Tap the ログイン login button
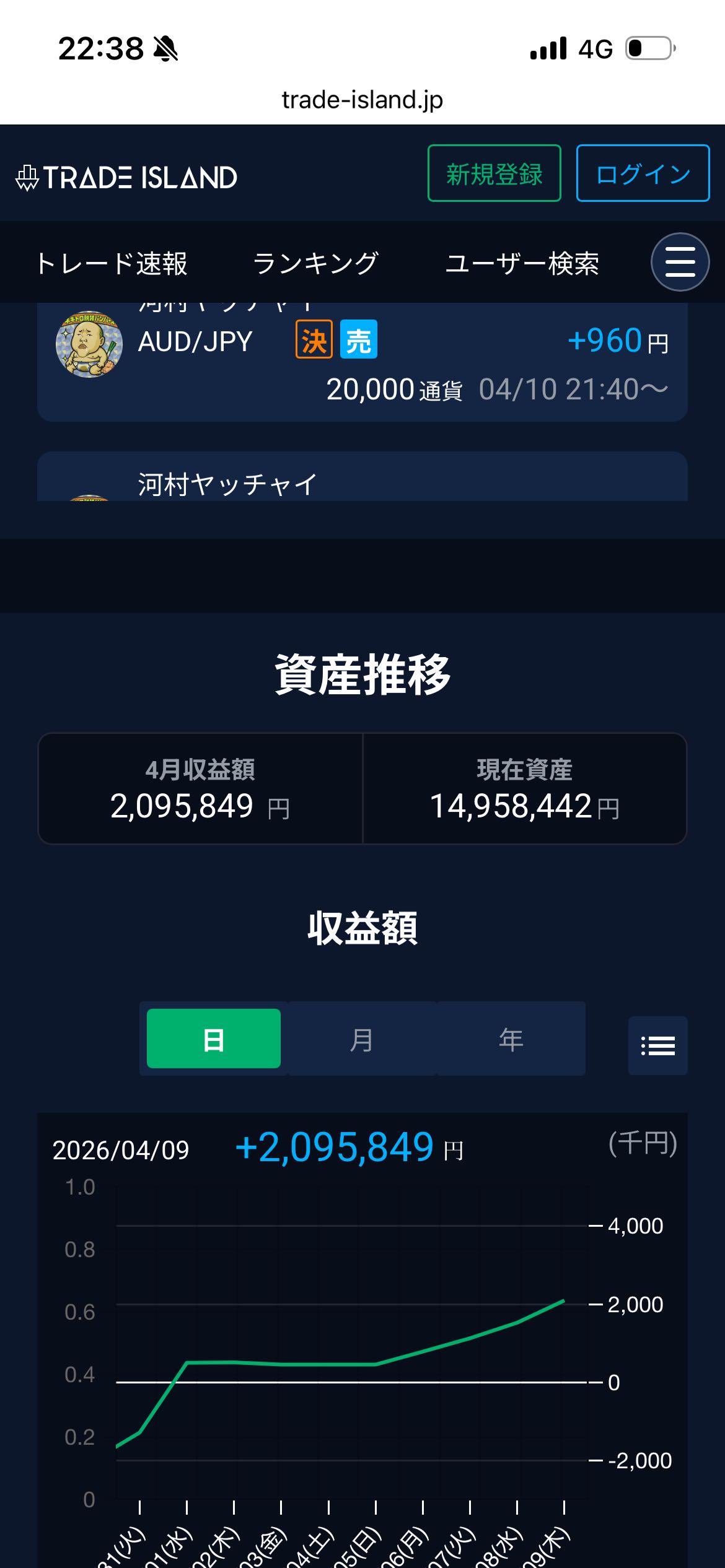The height and width of the screenshot is (1568, 725). [643, 173]
